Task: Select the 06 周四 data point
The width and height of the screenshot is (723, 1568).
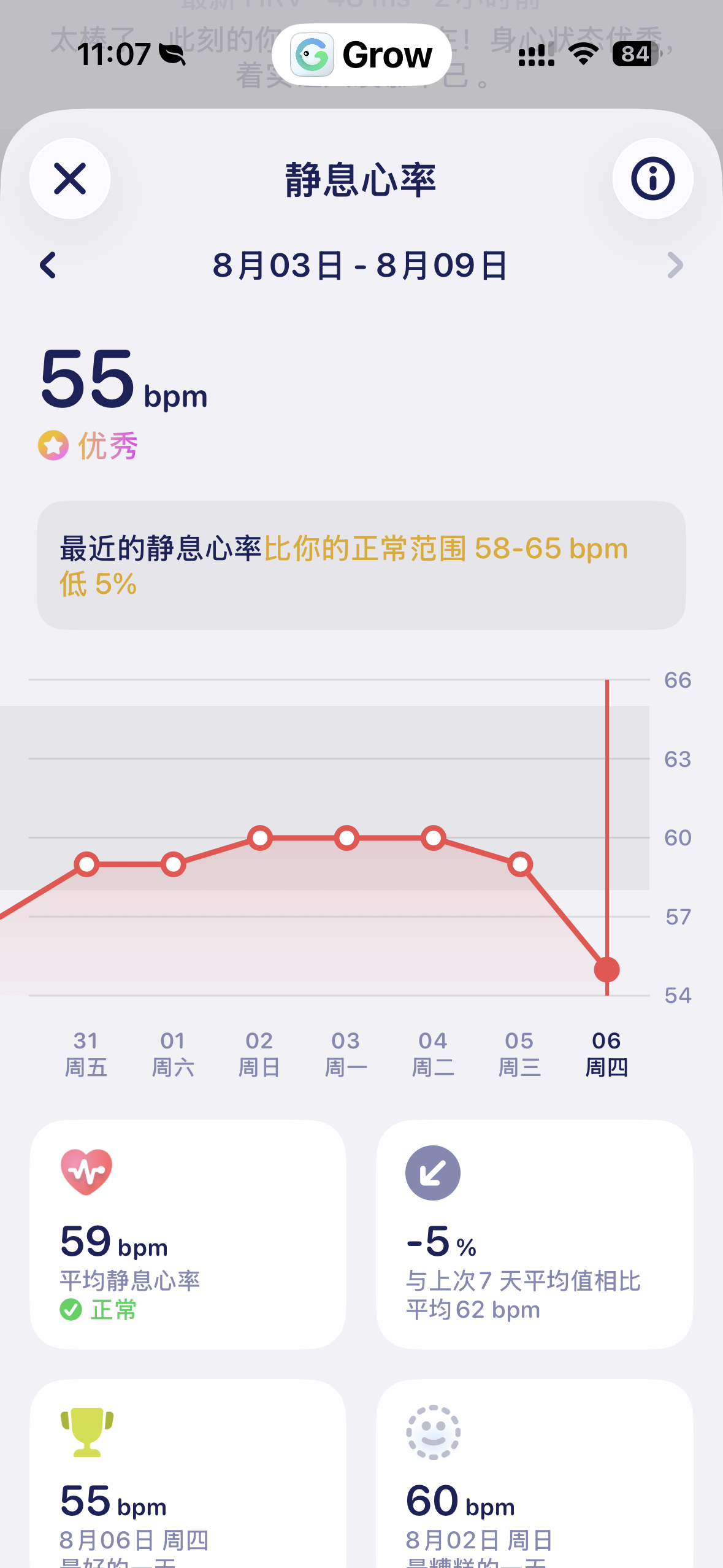Action: pos(606,969)
